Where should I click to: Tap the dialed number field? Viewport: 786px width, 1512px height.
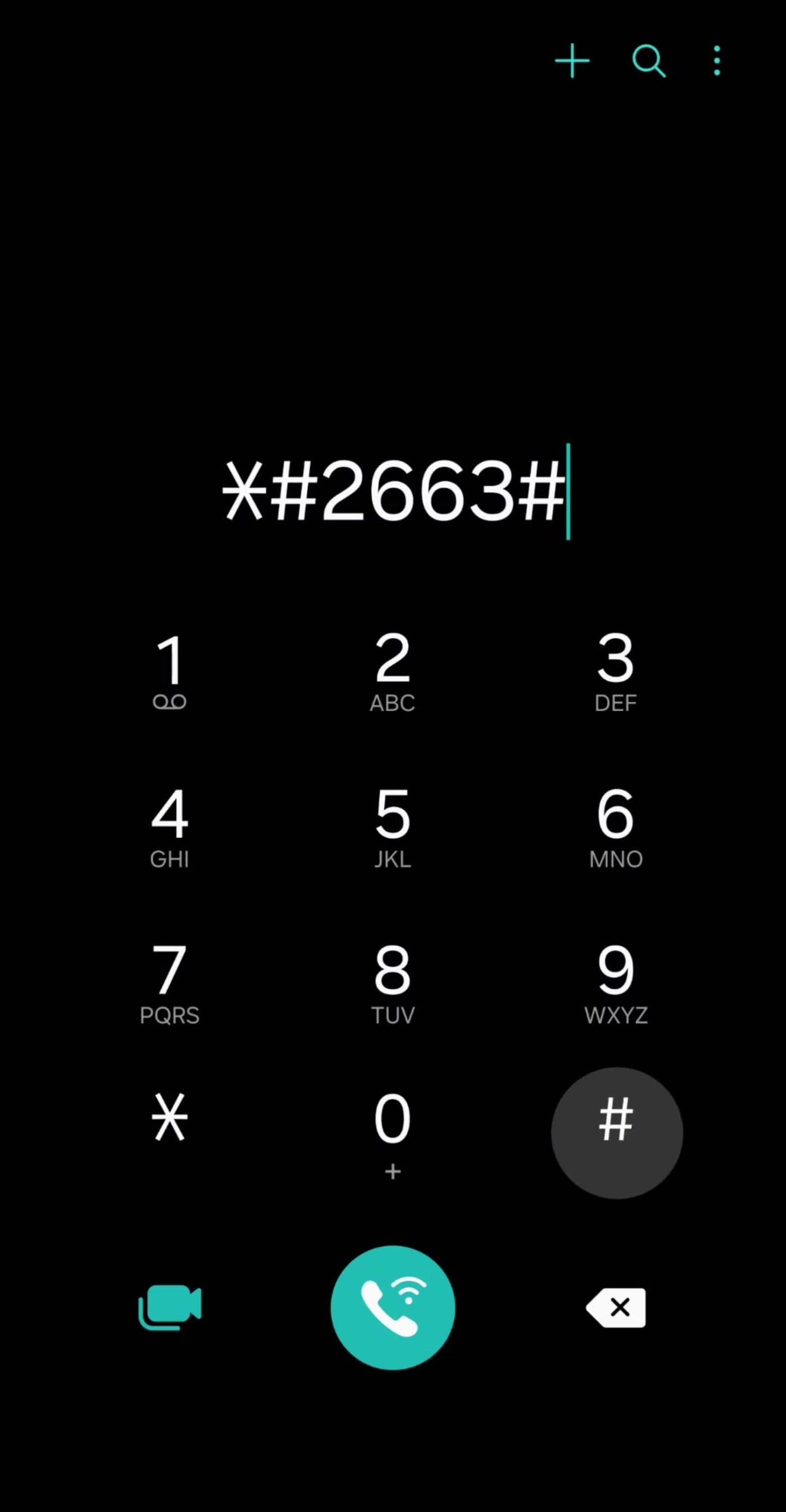coord(393,491)
